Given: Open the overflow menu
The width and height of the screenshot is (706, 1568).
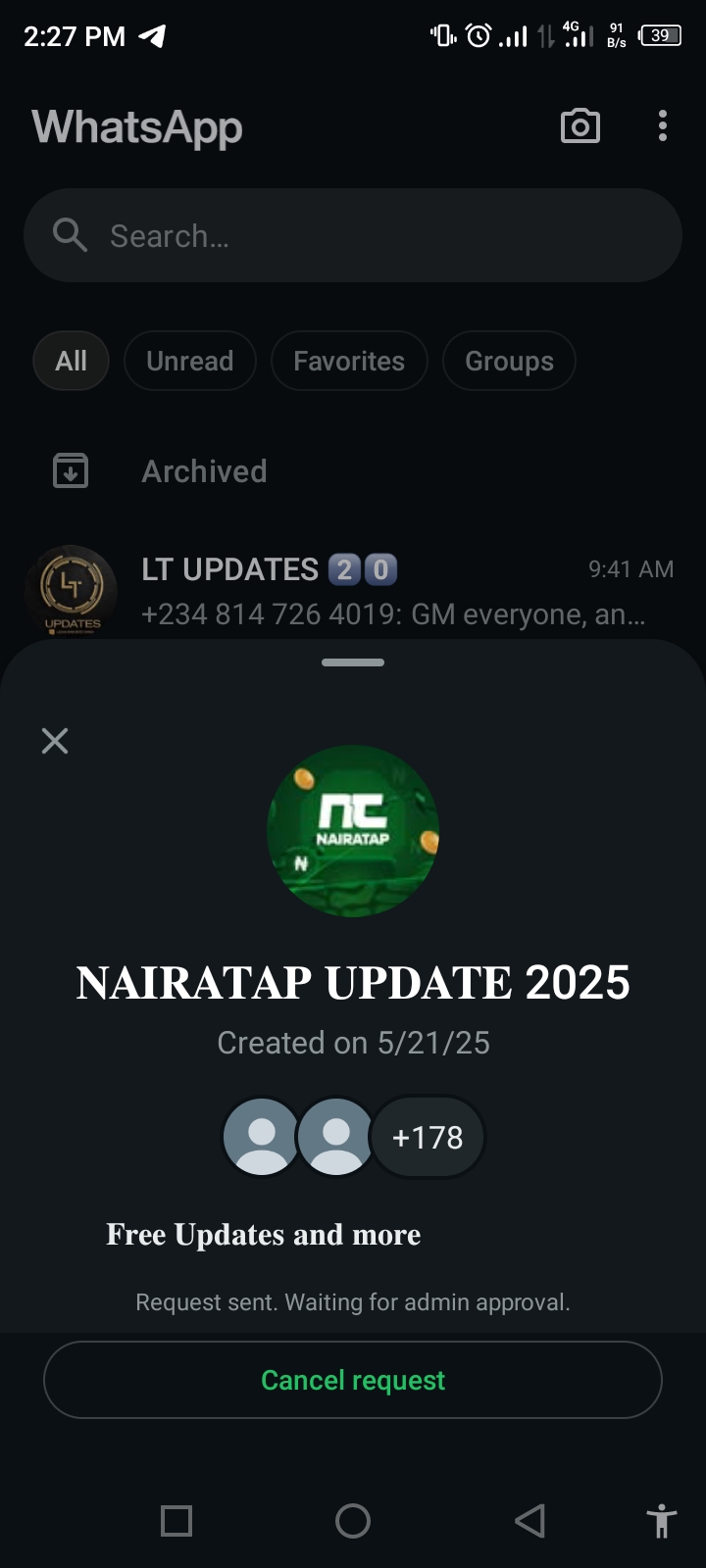Looking at the screenshot, I should [x=663, y=126].
